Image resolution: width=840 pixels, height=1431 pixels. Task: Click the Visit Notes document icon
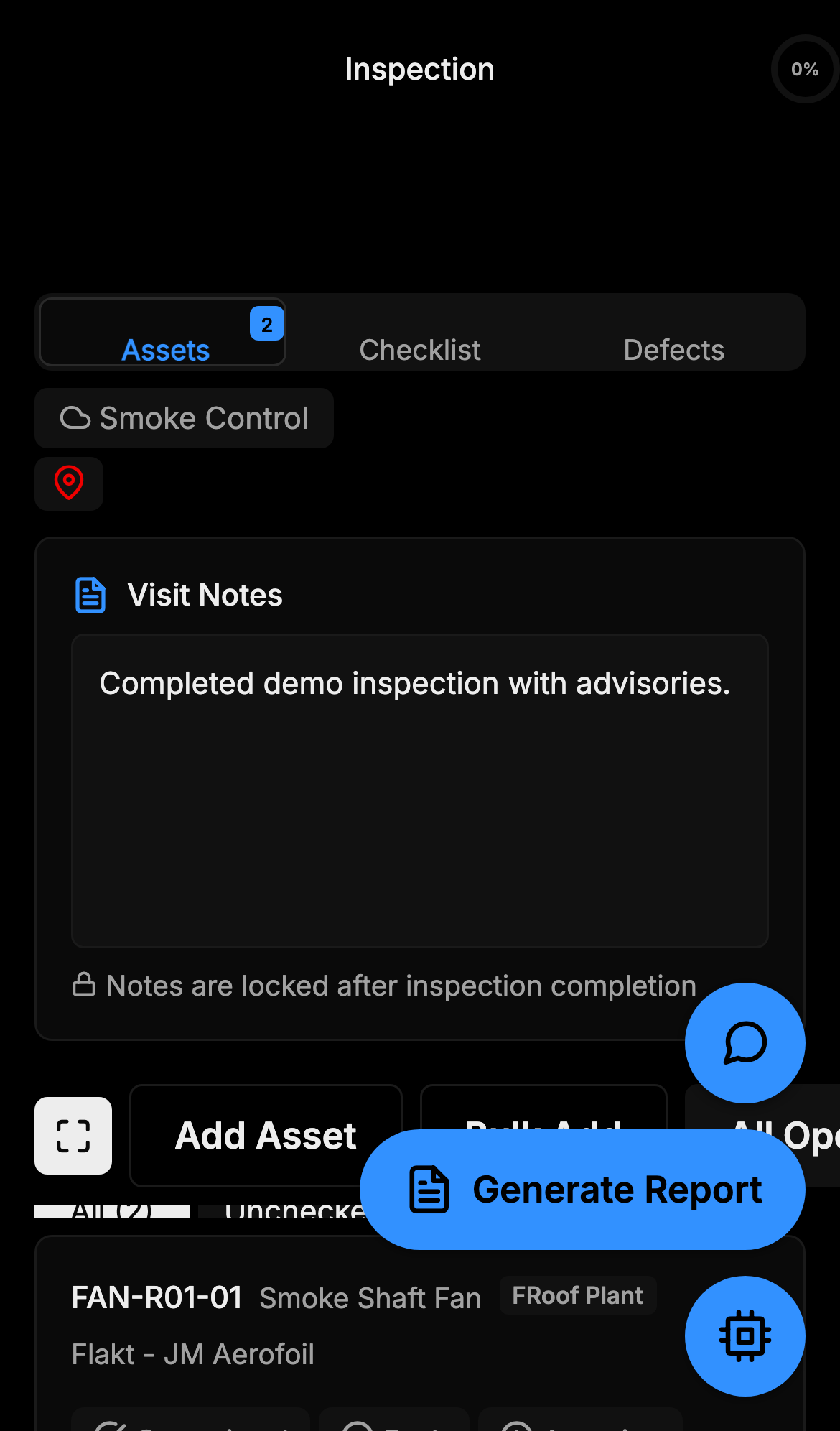(x=90, y=594)
